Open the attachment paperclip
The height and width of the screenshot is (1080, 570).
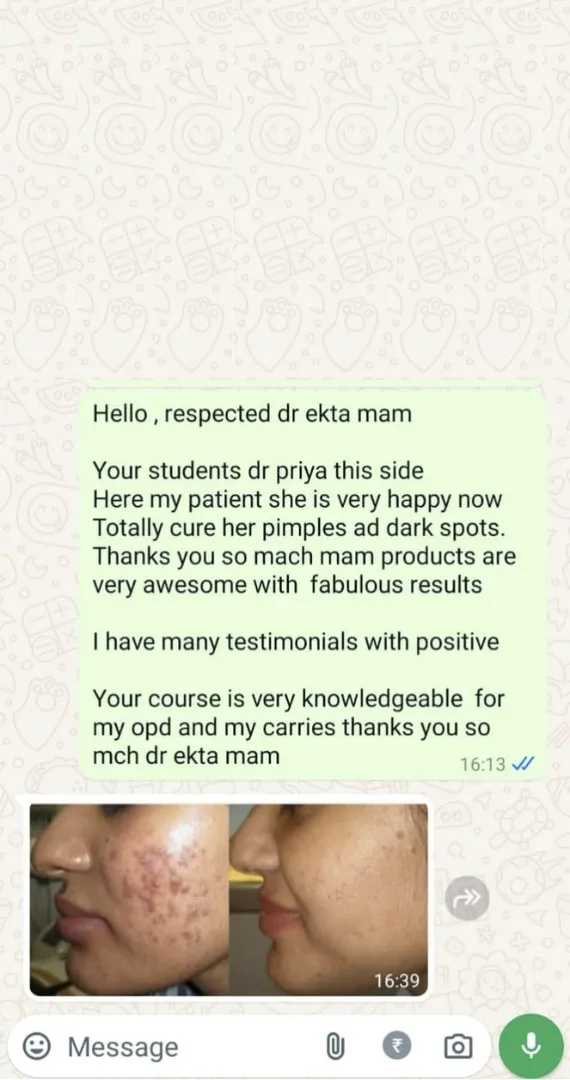tap(335, 1047)
